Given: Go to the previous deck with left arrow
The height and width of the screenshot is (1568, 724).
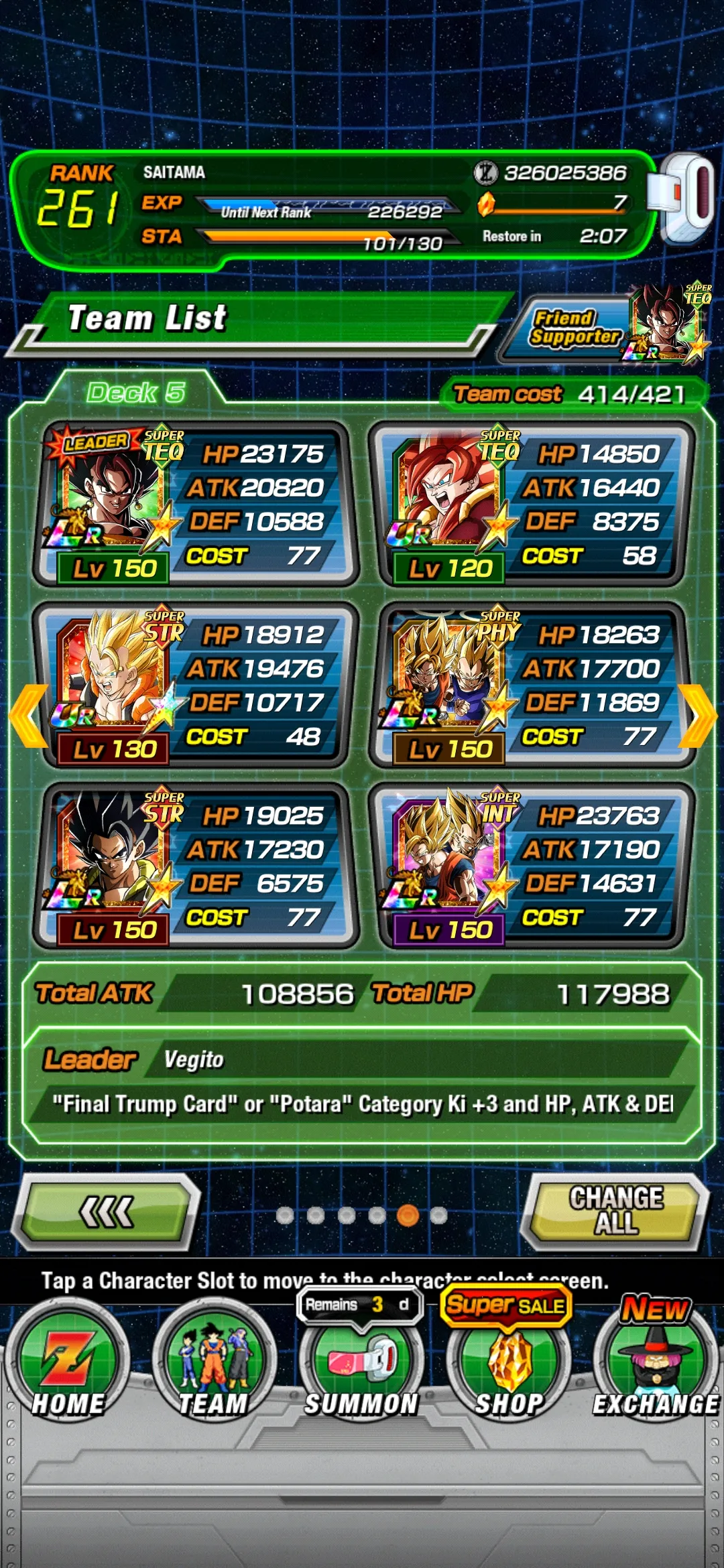Looking at the screenshot, I should click(28, 715).
